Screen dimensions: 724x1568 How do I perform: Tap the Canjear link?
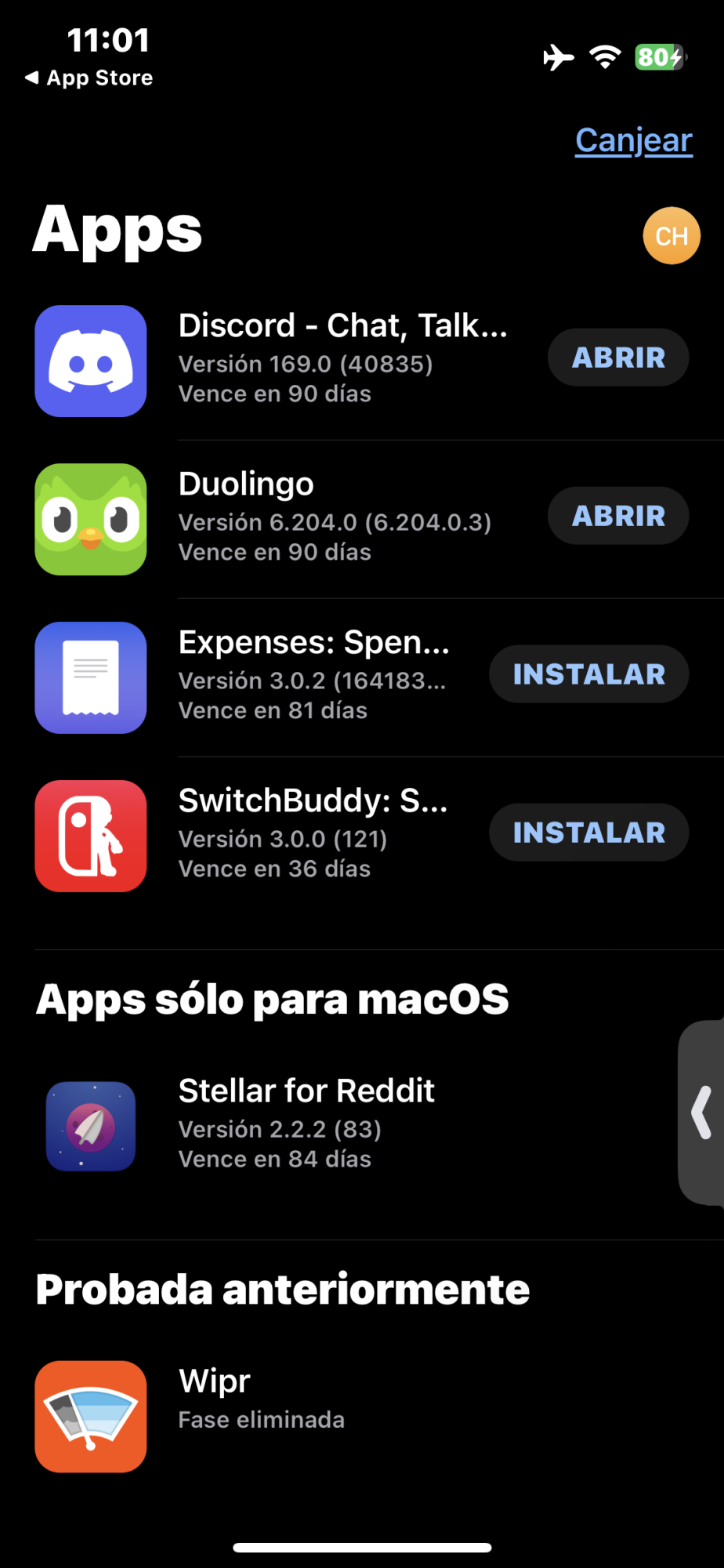pyautogui.click(x=633, y=141)
